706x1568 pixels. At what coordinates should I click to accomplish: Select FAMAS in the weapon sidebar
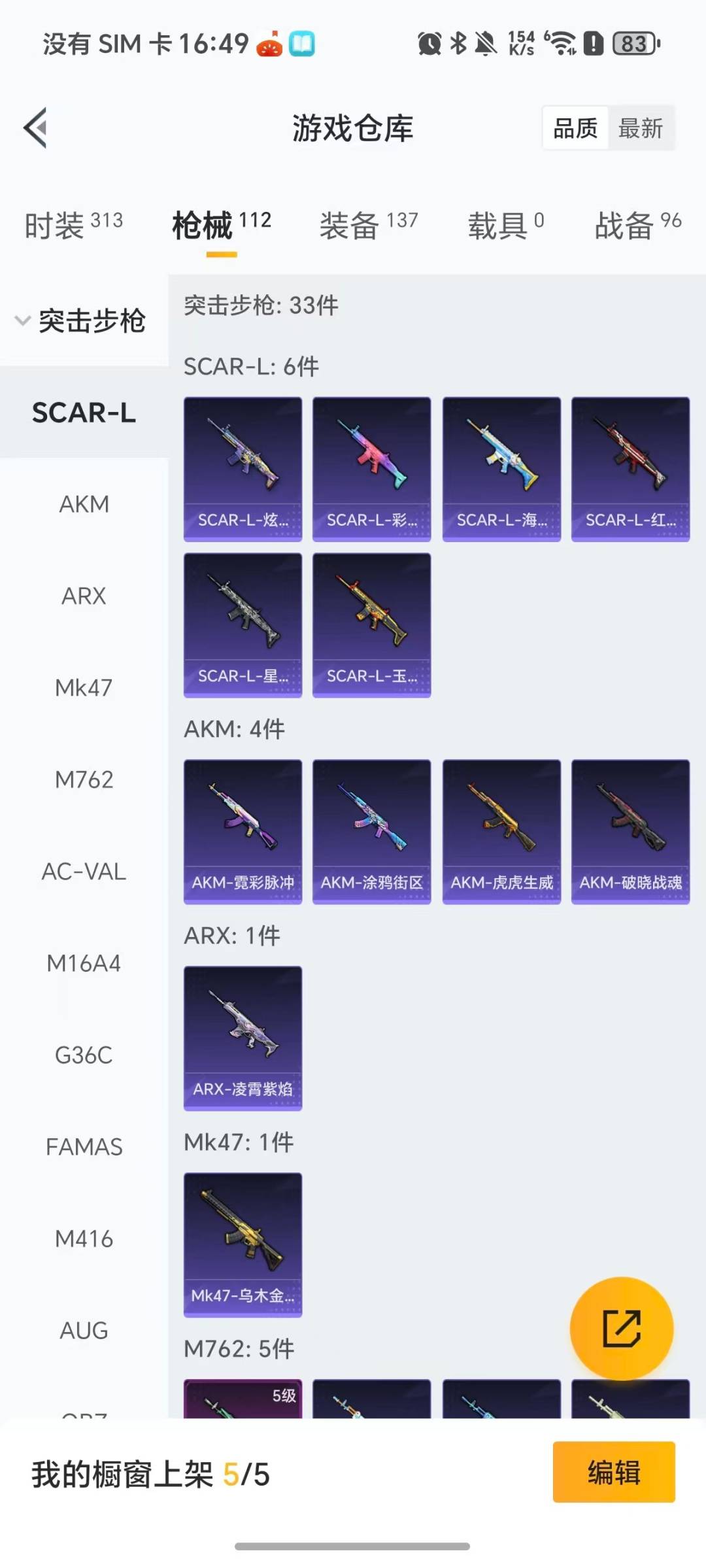[x=84, y=1147]
